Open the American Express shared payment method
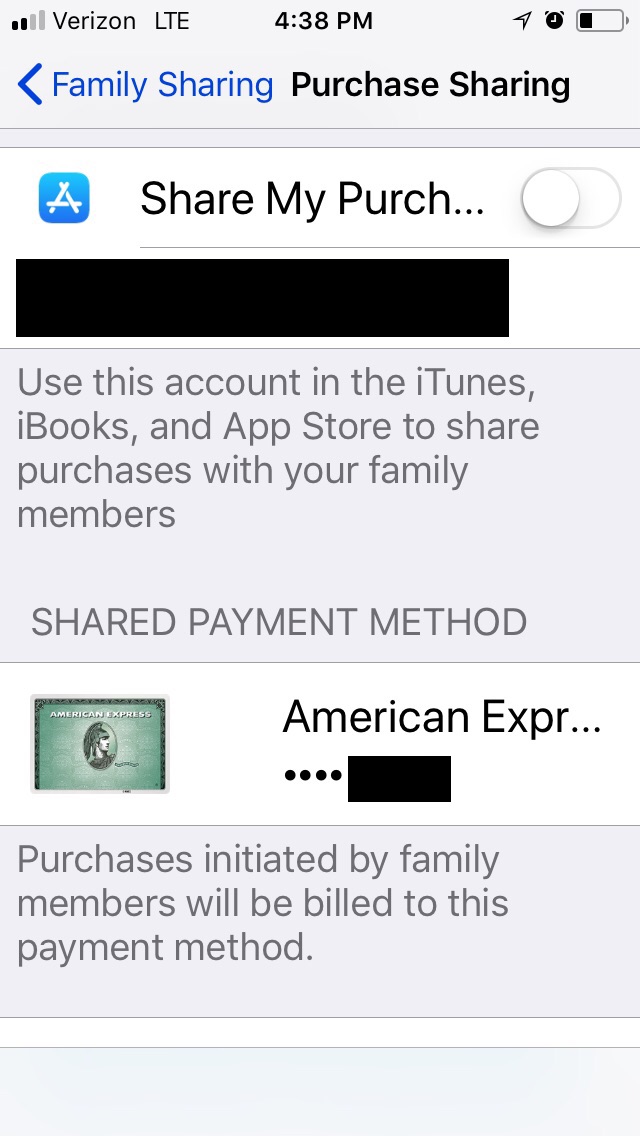Viewport: 640px width, 1136px height. (x=320, y=743)
